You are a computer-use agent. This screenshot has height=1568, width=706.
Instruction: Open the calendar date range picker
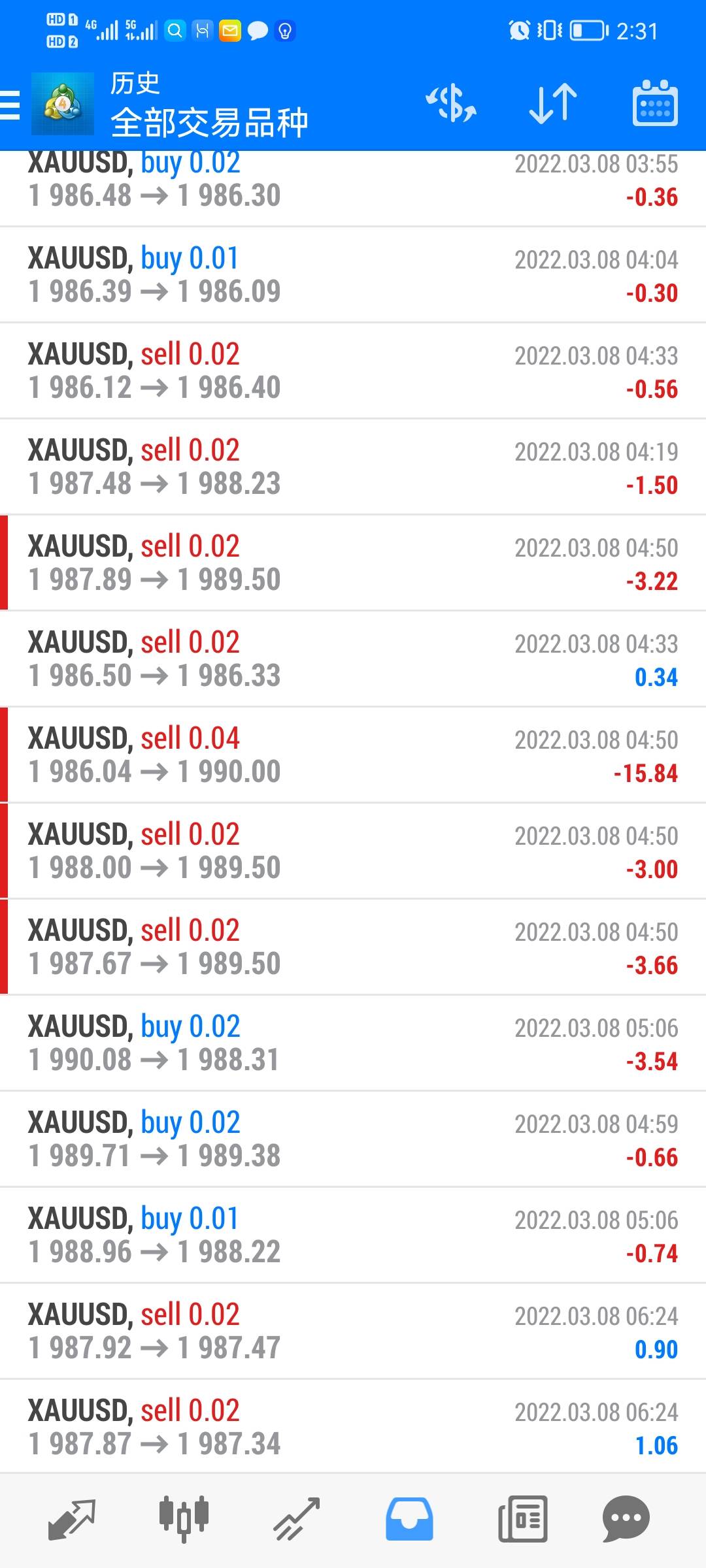coord(655,103)
